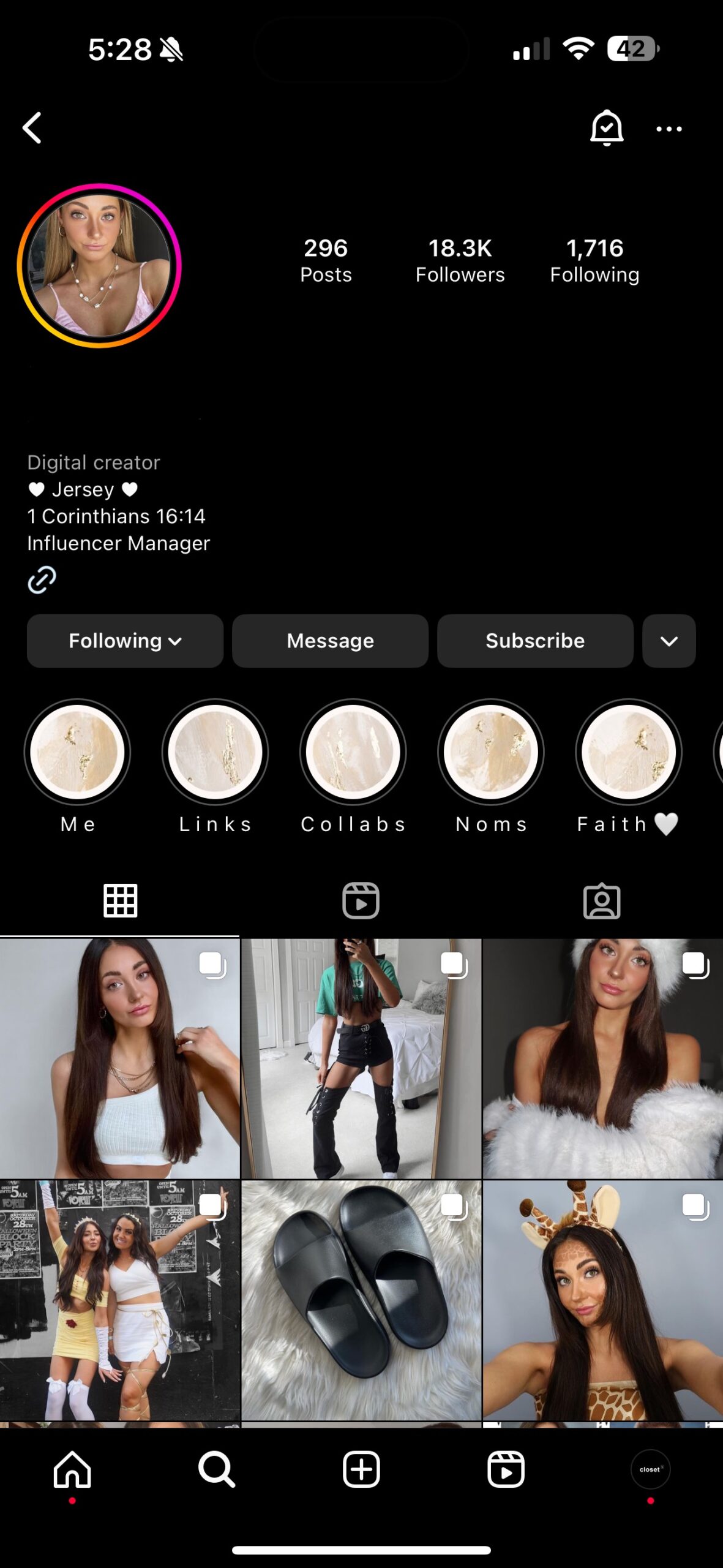Viewport: 723px width, 1568px height.
Task: View the 1,716 Following list
Action: pos(594,260)
